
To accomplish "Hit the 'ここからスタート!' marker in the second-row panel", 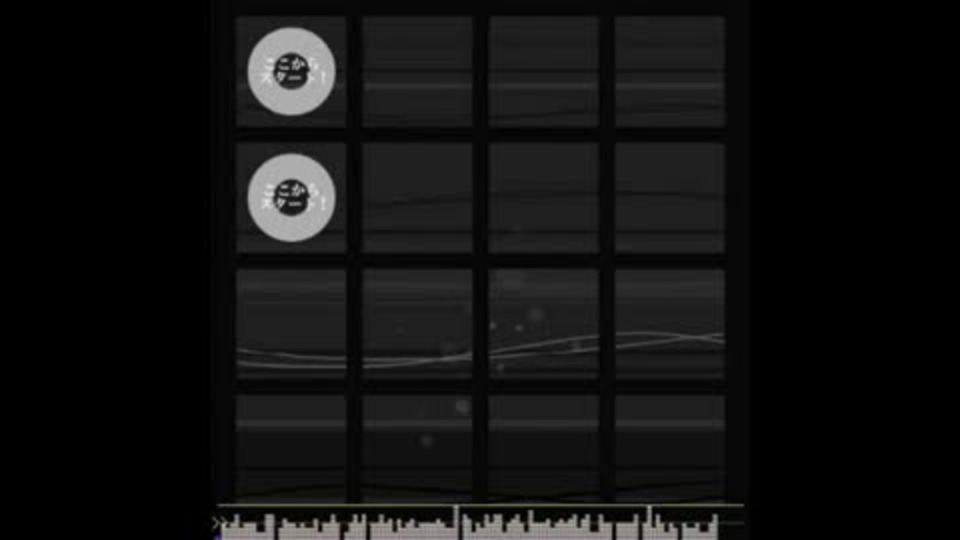I will [x=291, y=197].
